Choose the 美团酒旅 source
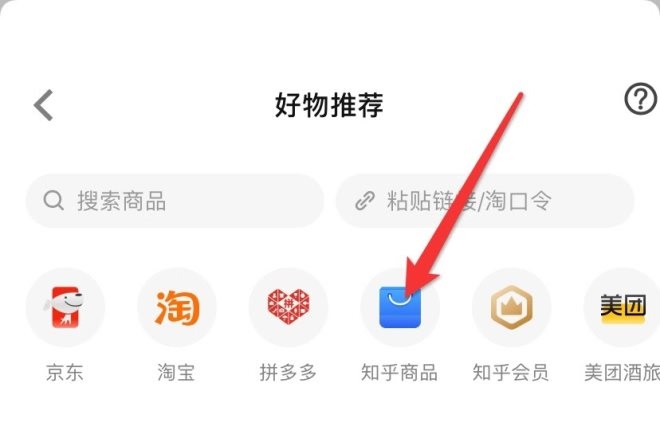 pyautogui.click(x=622, y=308)
